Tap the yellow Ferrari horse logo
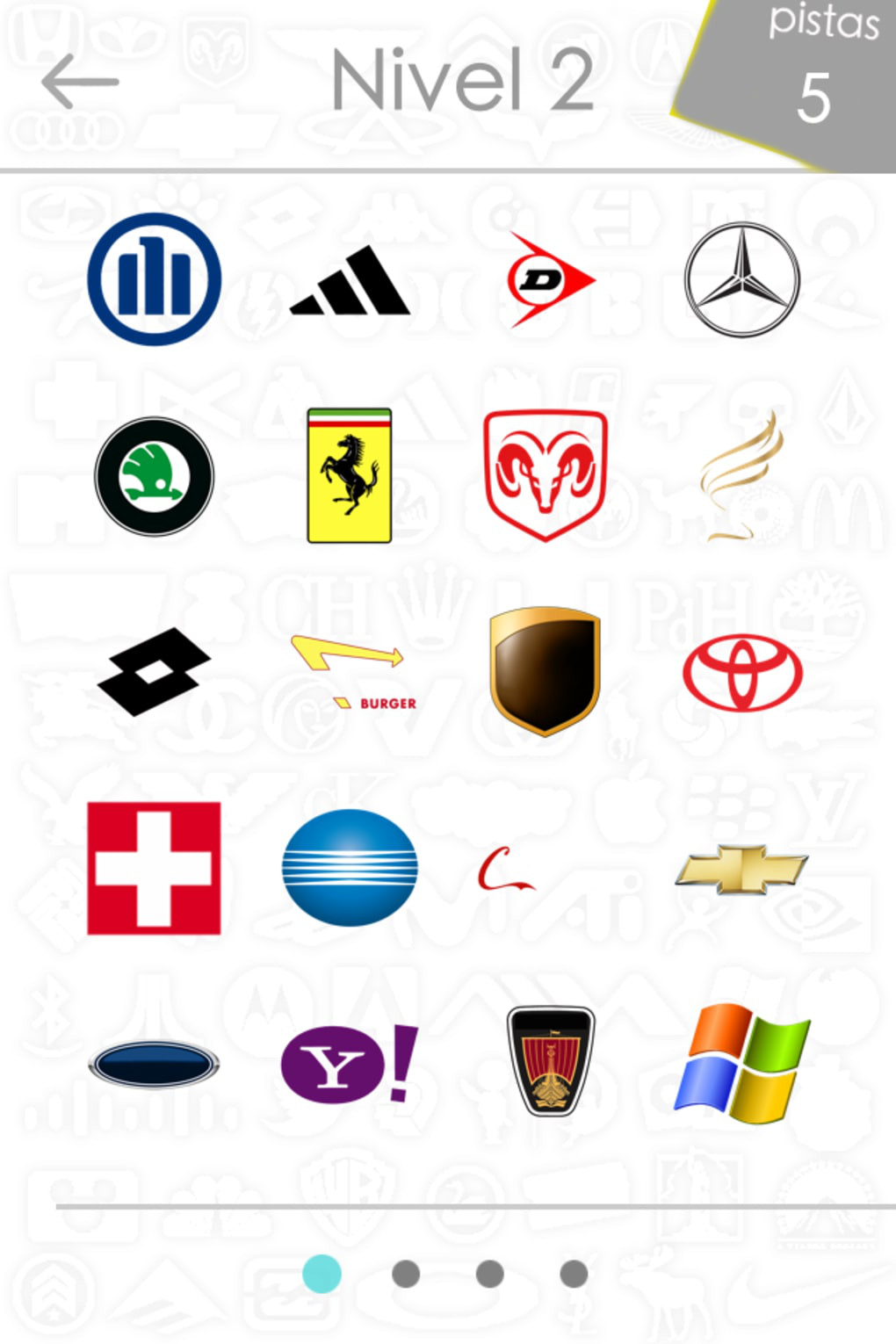This screenshot has height=1344, width=896. click(x=350, y=475)
